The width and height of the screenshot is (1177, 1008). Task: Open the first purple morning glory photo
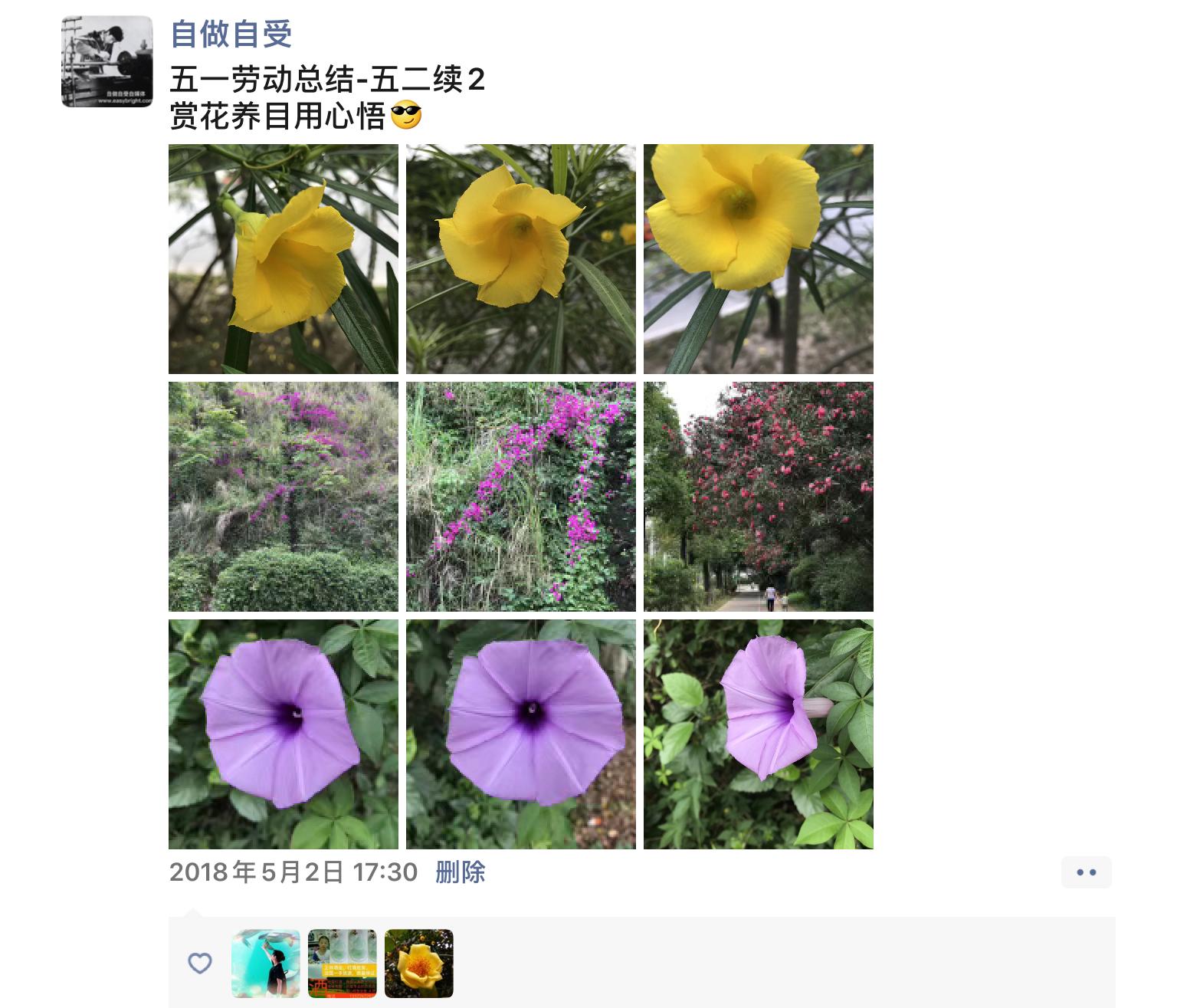point(284,734)
